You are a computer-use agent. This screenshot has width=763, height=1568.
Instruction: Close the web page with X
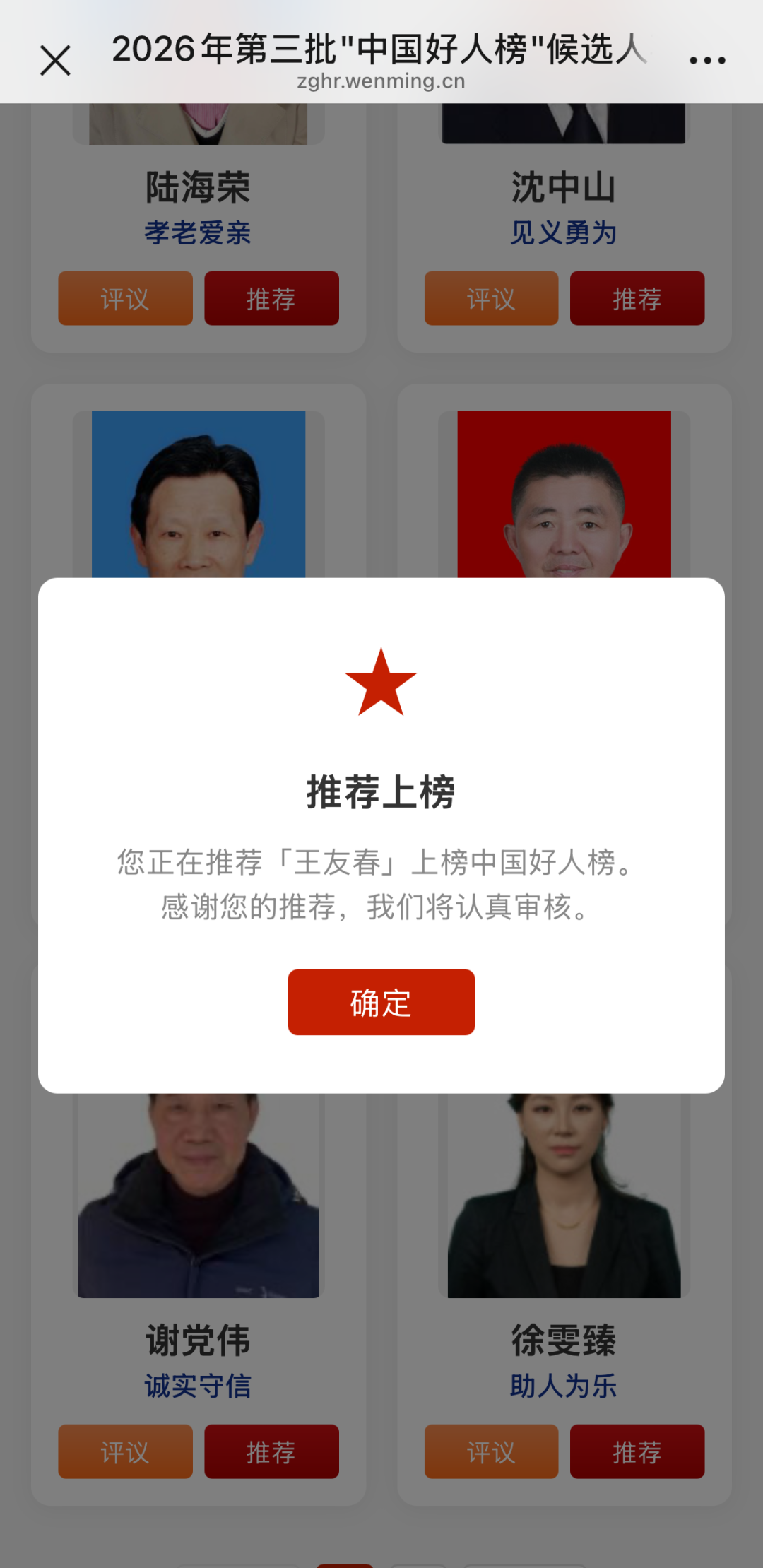click(55, 60)
